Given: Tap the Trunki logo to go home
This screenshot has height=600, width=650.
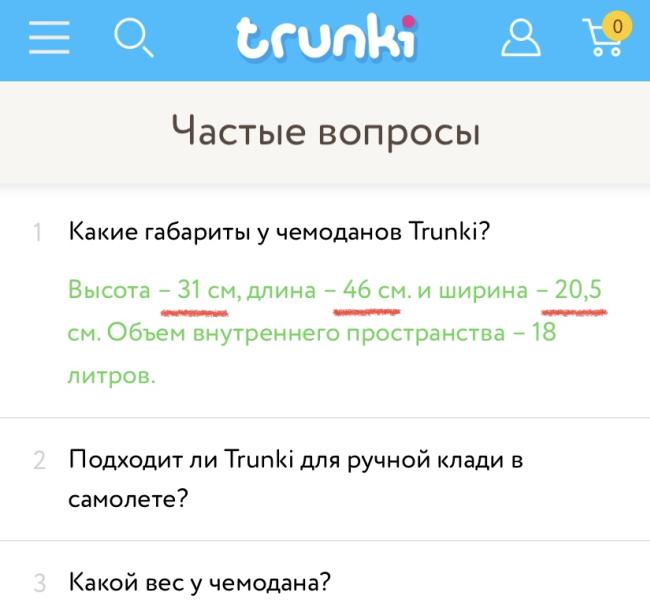Looking at the screenshot, I should (326, 37).
